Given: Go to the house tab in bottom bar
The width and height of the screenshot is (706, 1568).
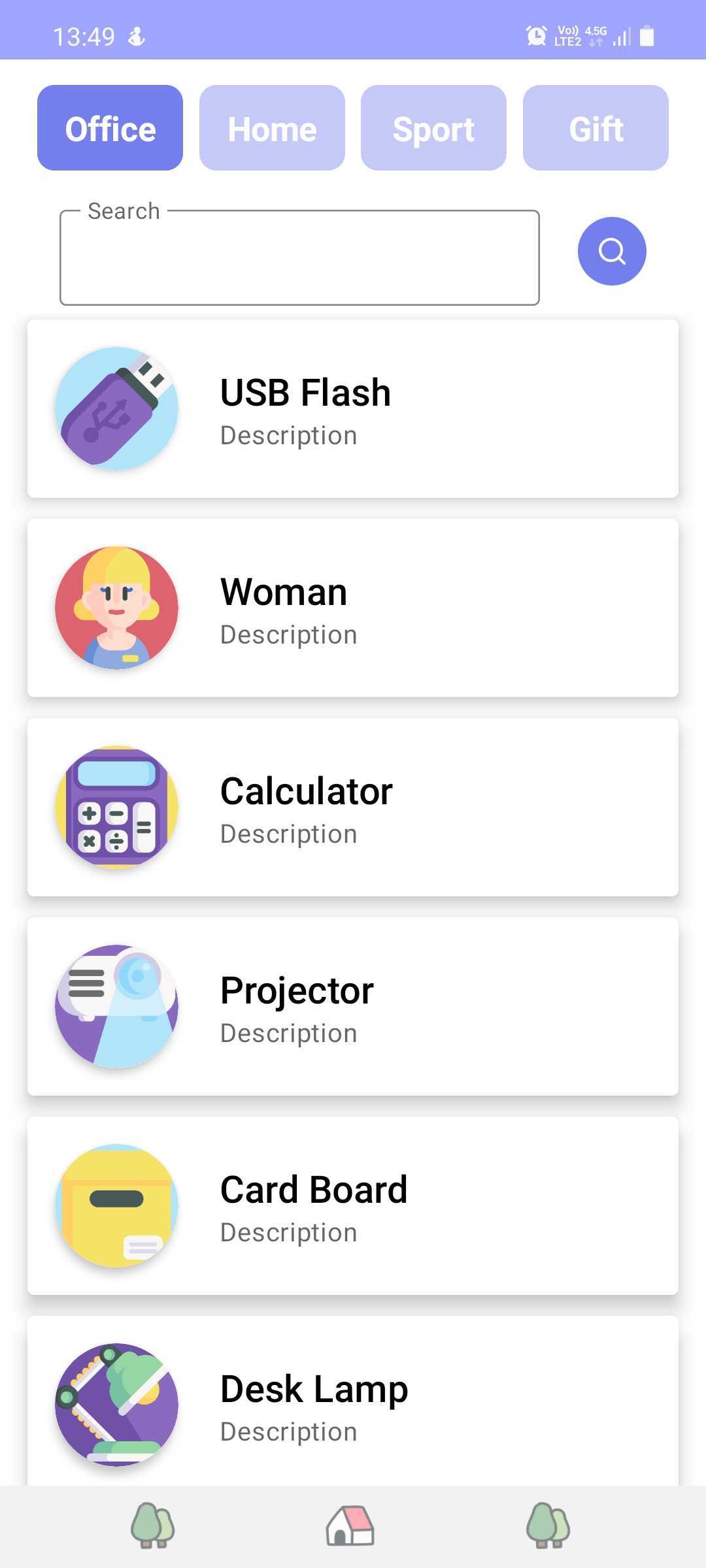Looking at the screenshot, I should [x=350, y=1526].
